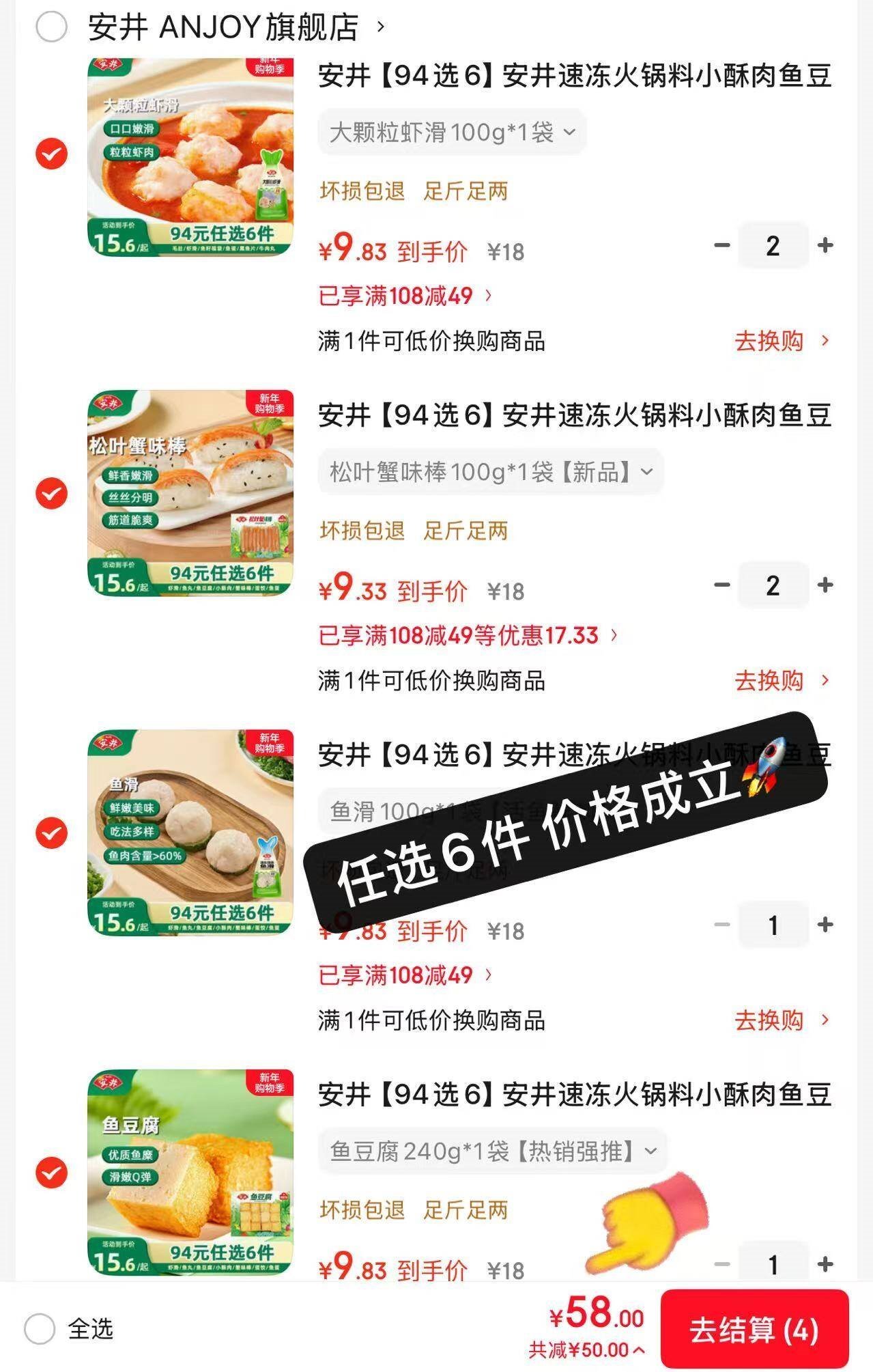Uncheck the 鱼滑 item
The width and height of the screenshot is (873, 1372).
pyautogui.click(x=52, y=832)
